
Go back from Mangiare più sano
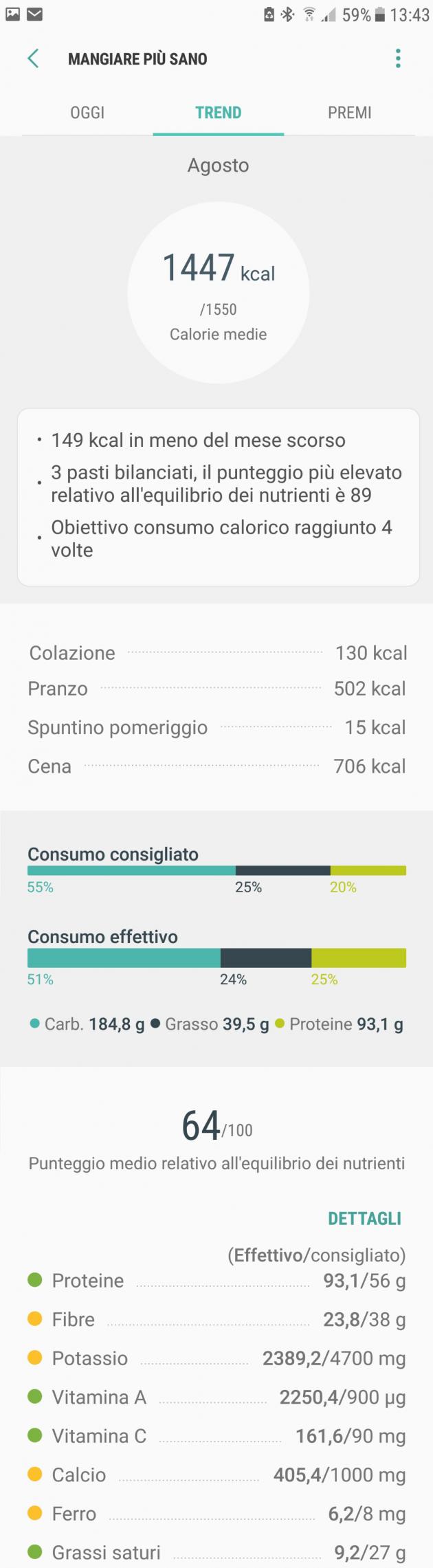click(x=32, y=58)
